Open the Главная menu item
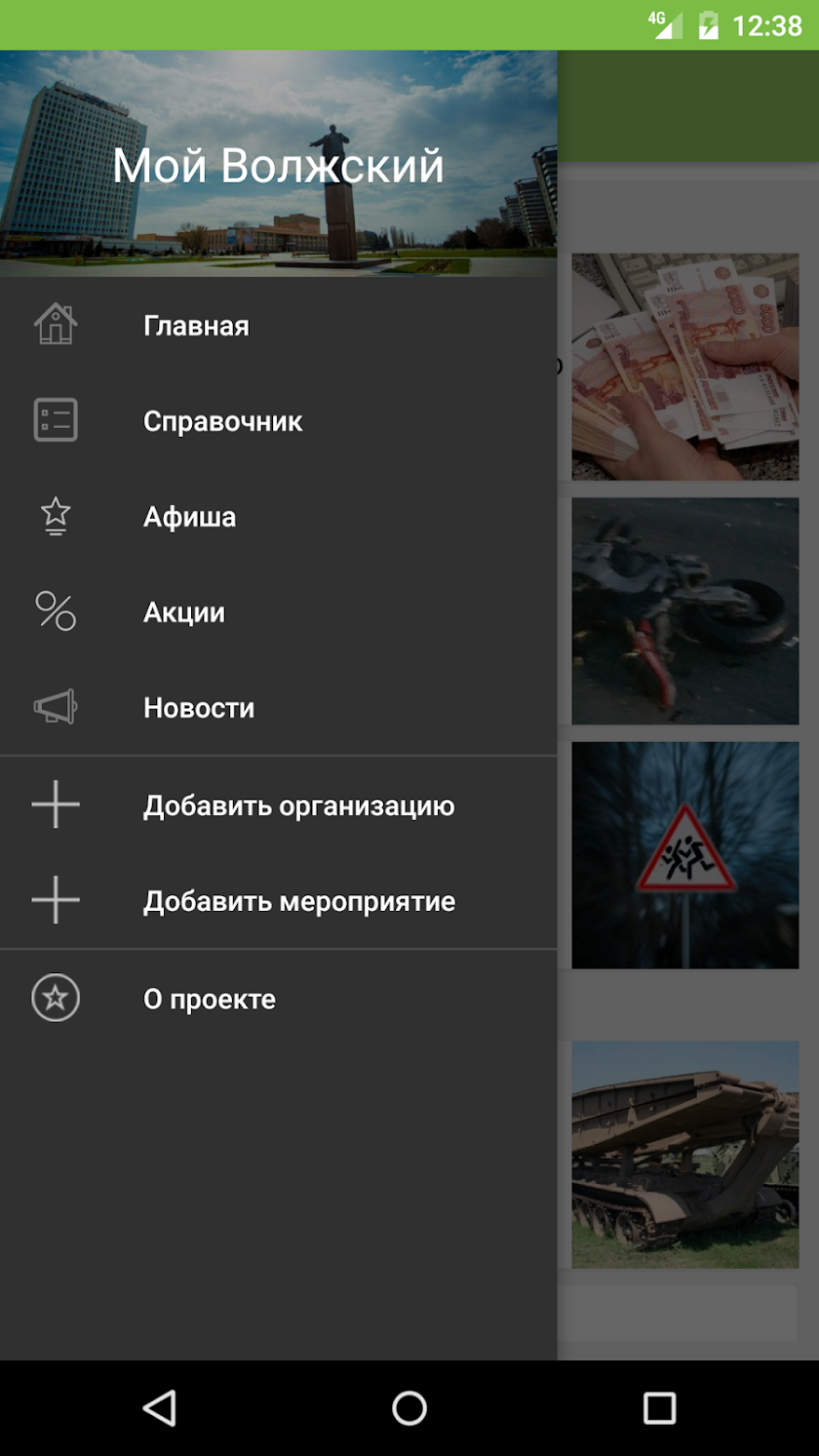The height and width of the screenshot is (1456, 819). [x=196, y=326]
